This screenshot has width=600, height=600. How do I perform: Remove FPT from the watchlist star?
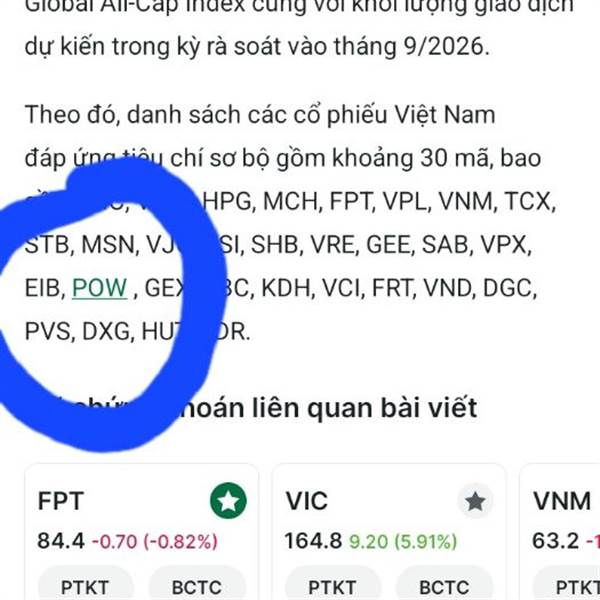pos(229,500)
